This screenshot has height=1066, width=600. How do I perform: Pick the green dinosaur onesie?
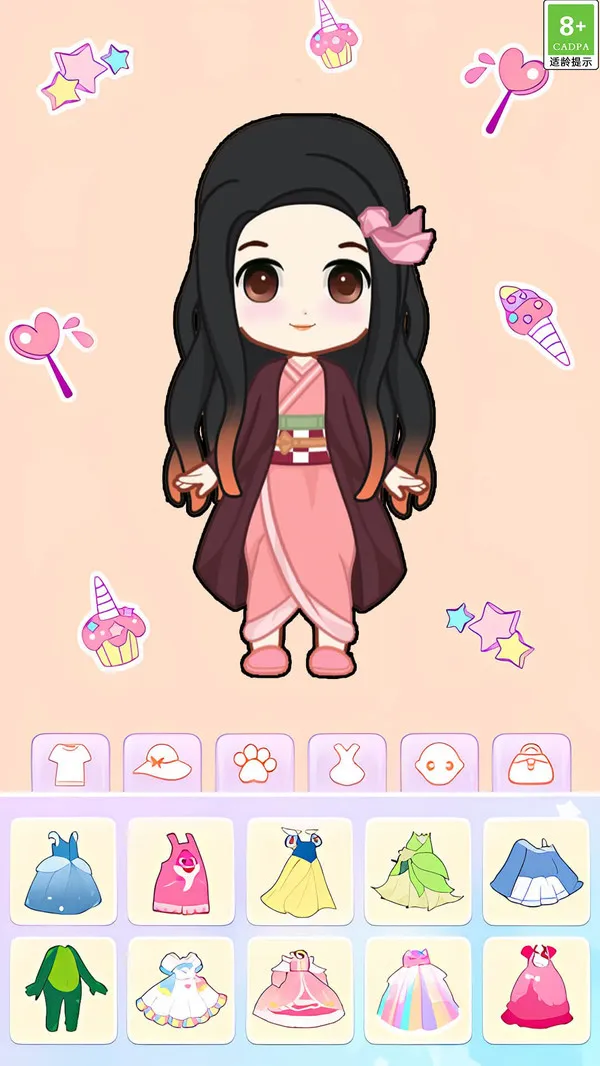point(63,990)
